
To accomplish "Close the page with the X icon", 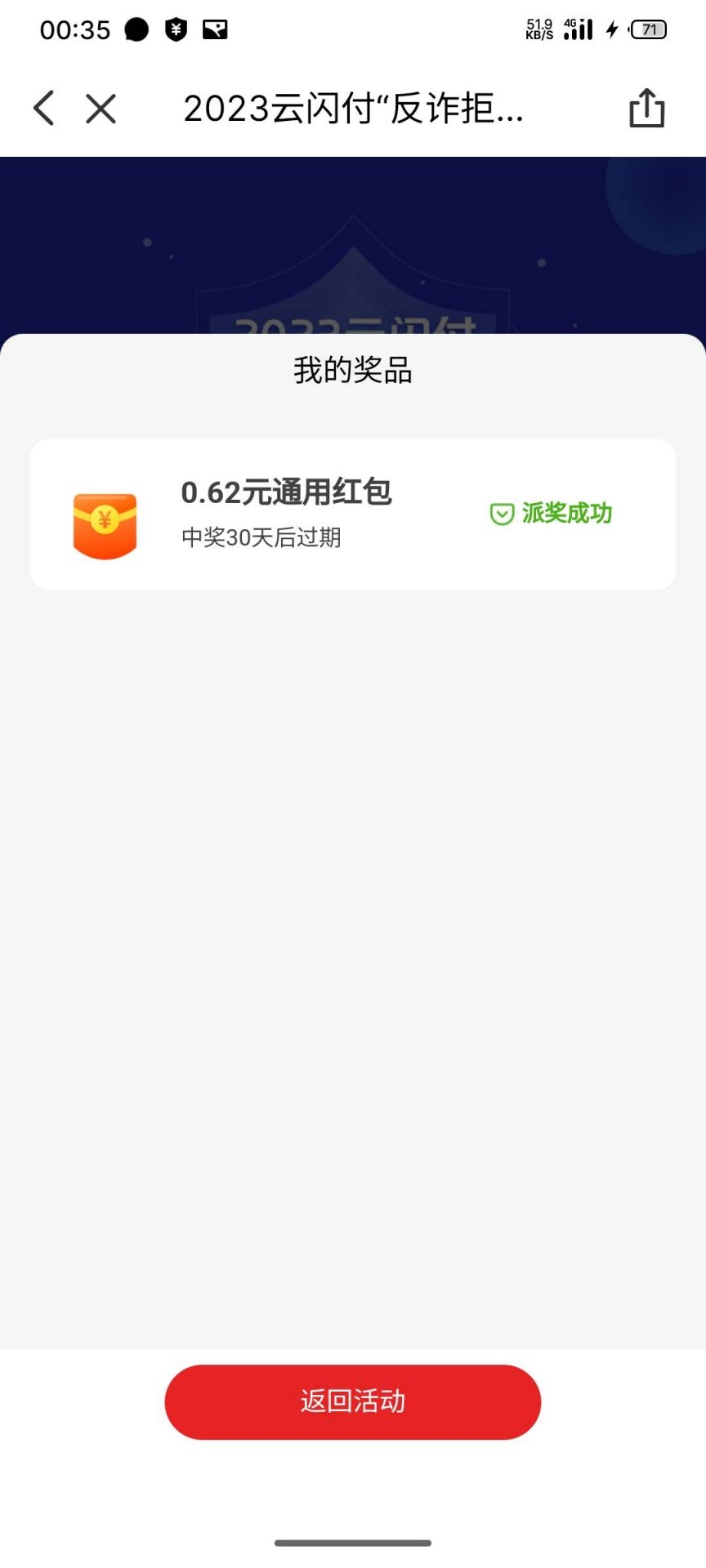I will pyautogui.click(x=100, y=107).
